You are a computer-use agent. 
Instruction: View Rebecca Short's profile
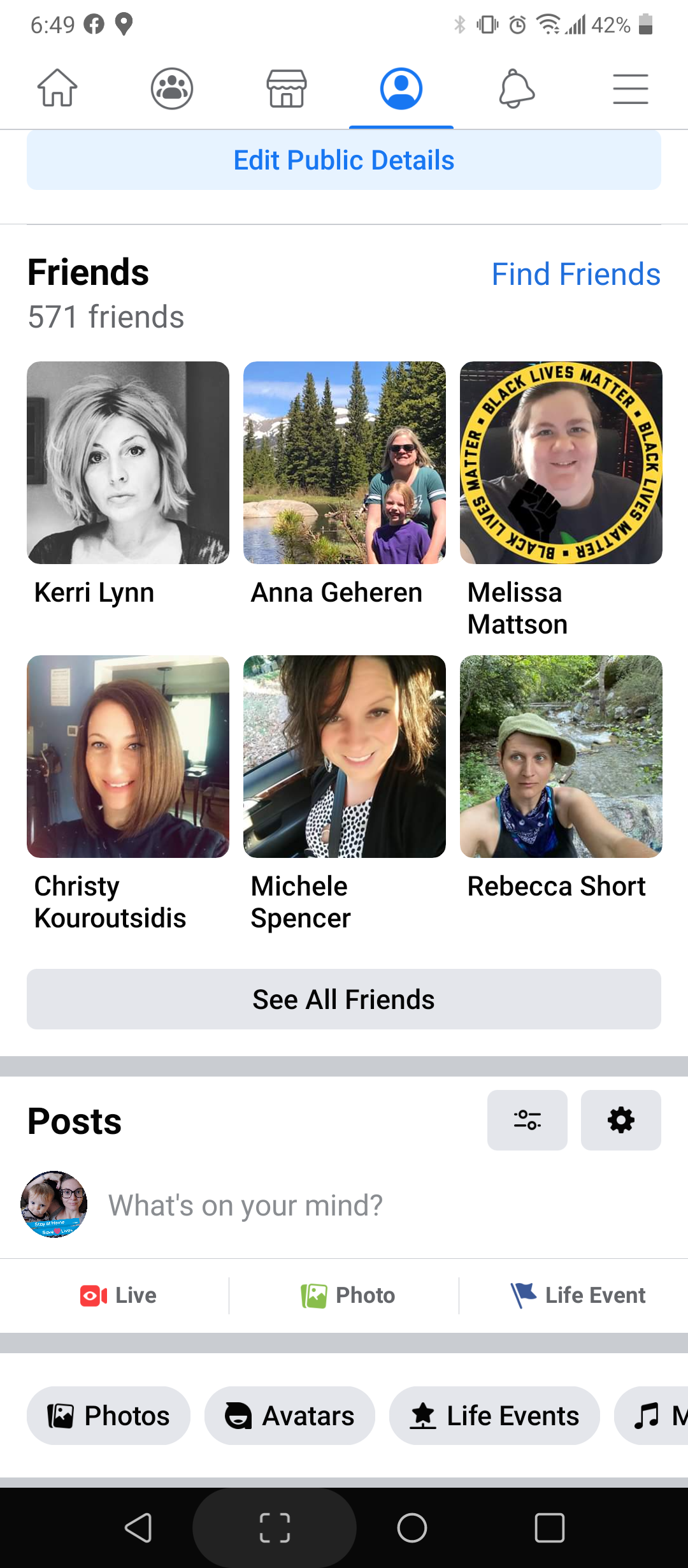coord(561,757)
